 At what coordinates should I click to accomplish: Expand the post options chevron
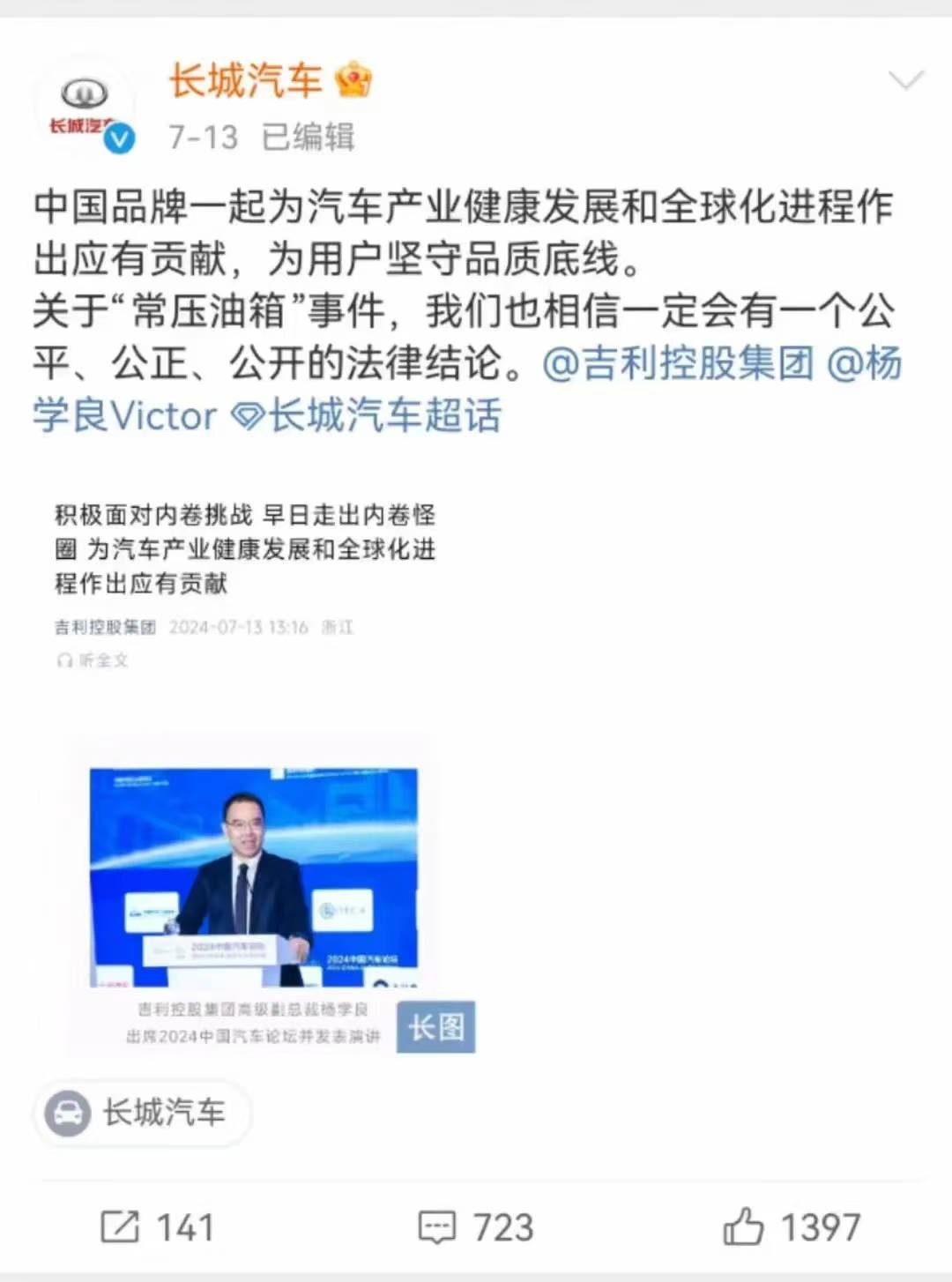[905, 81]
